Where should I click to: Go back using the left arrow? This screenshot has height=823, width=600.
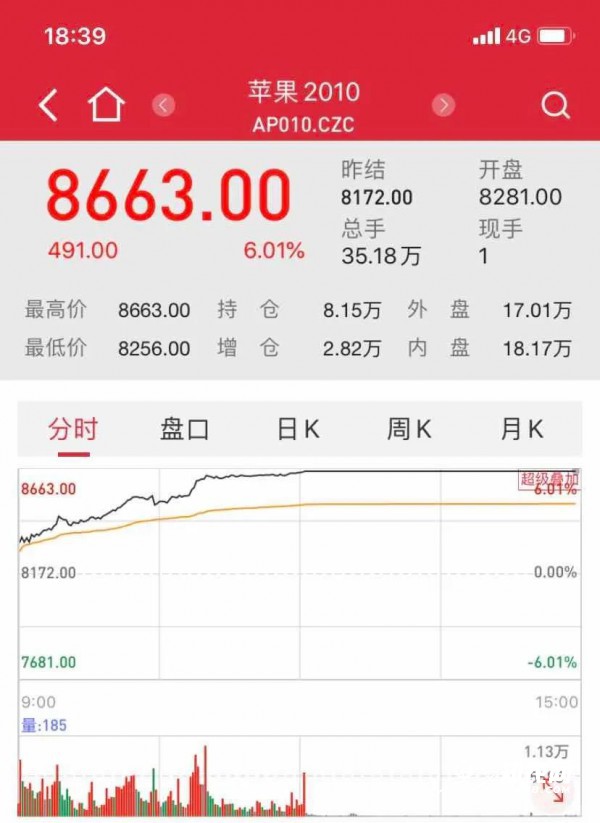(48, 105)
